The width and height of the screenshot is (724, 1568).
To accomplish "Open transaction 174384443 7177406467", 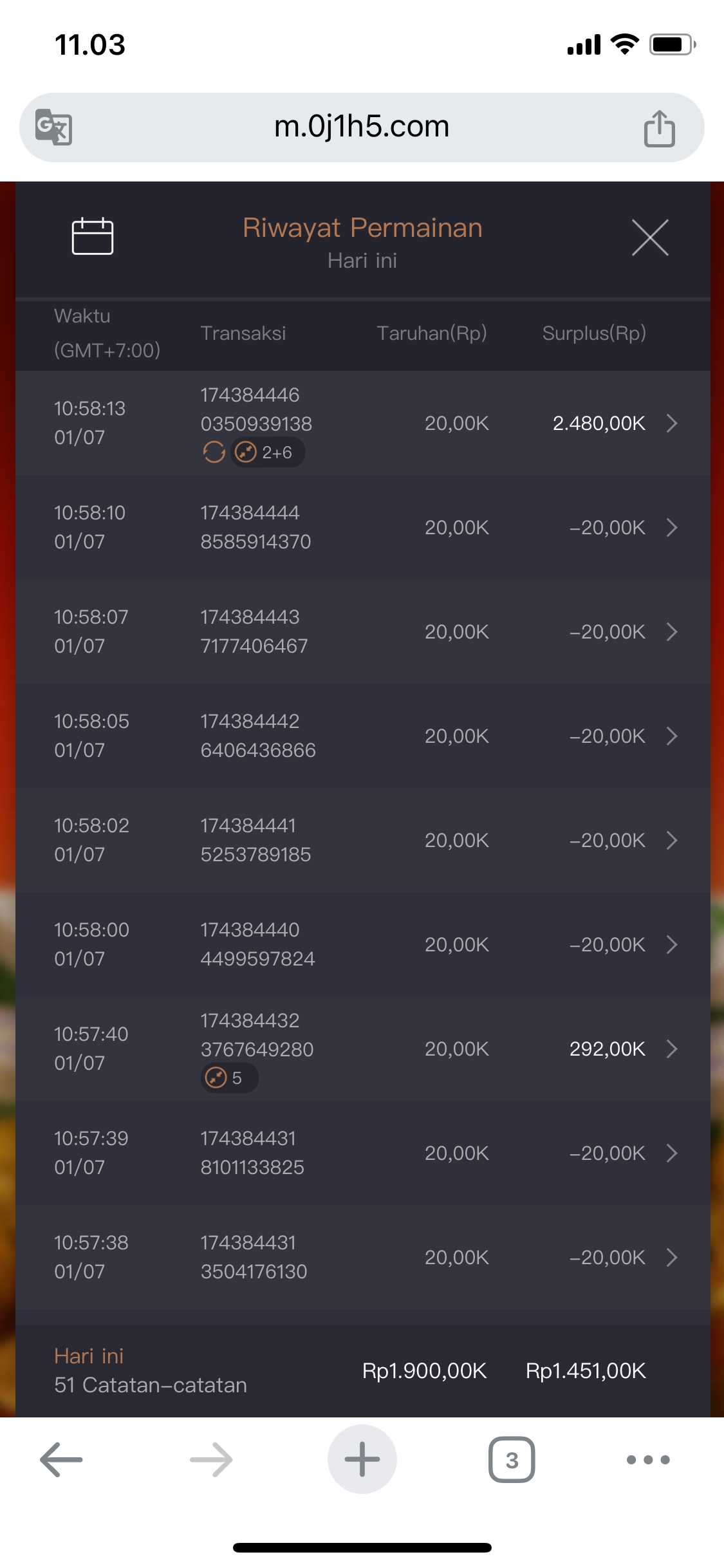I will point(671,631).
